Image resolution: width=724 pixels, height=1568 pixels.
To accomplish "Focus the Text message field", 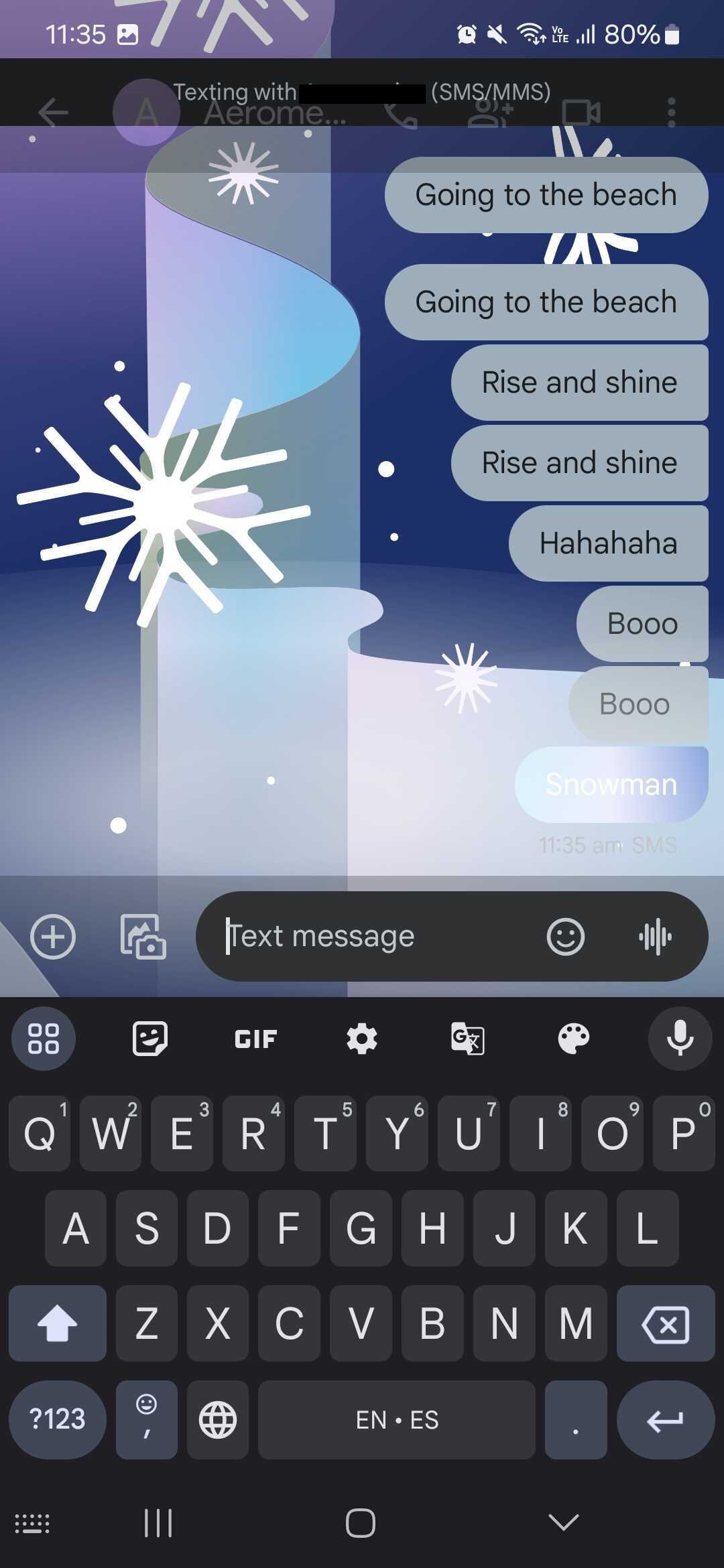I will 375,936.
